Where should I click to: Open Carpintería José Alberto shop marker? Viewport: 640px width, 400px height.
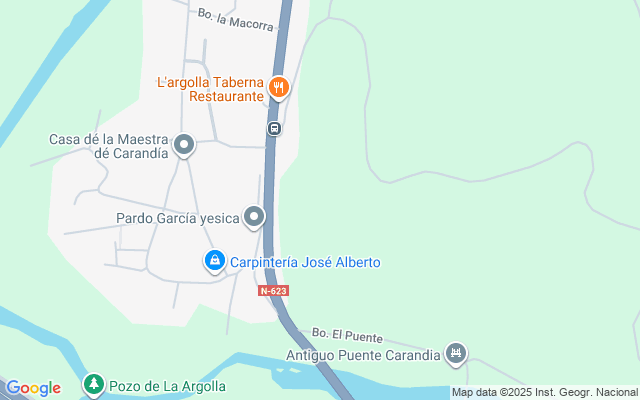coord(214,262)
